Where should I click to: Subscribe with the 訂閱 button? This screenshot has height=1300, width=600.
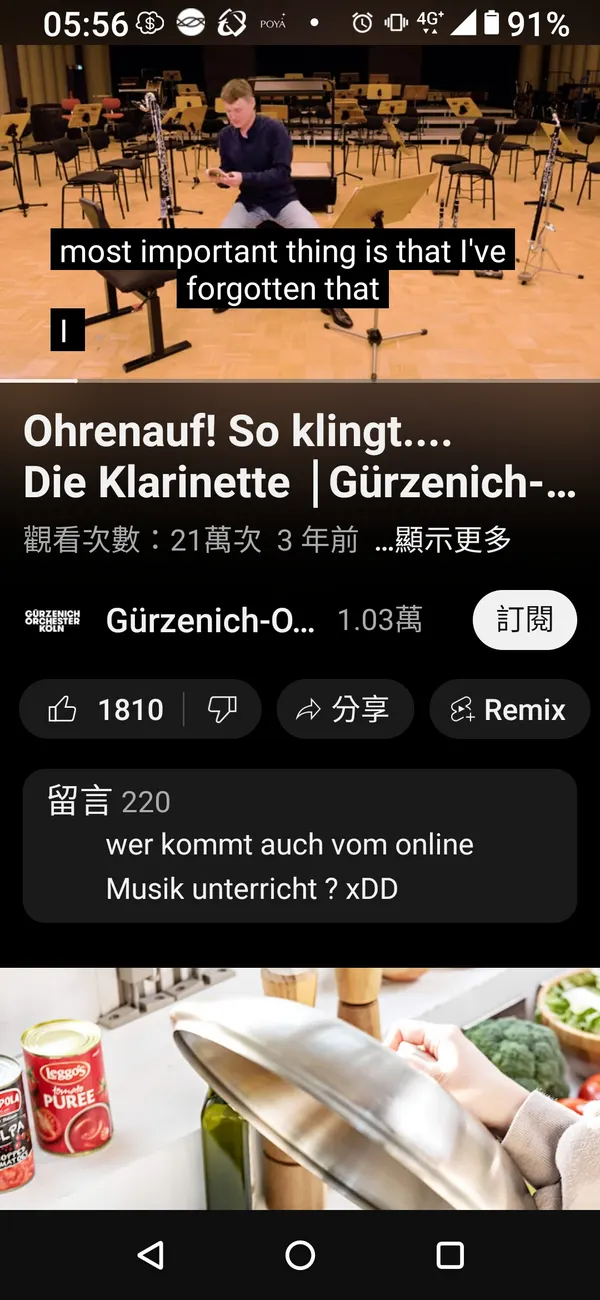point(524,620)
